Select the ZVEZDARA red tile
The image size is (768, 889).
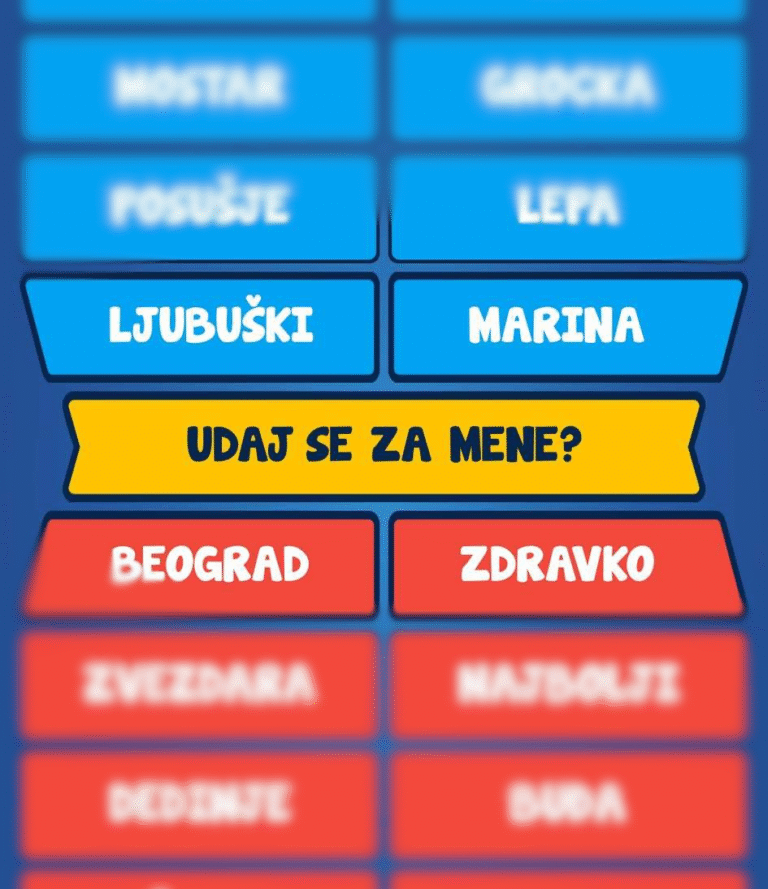pyautogui.click(x=200, y=680)
